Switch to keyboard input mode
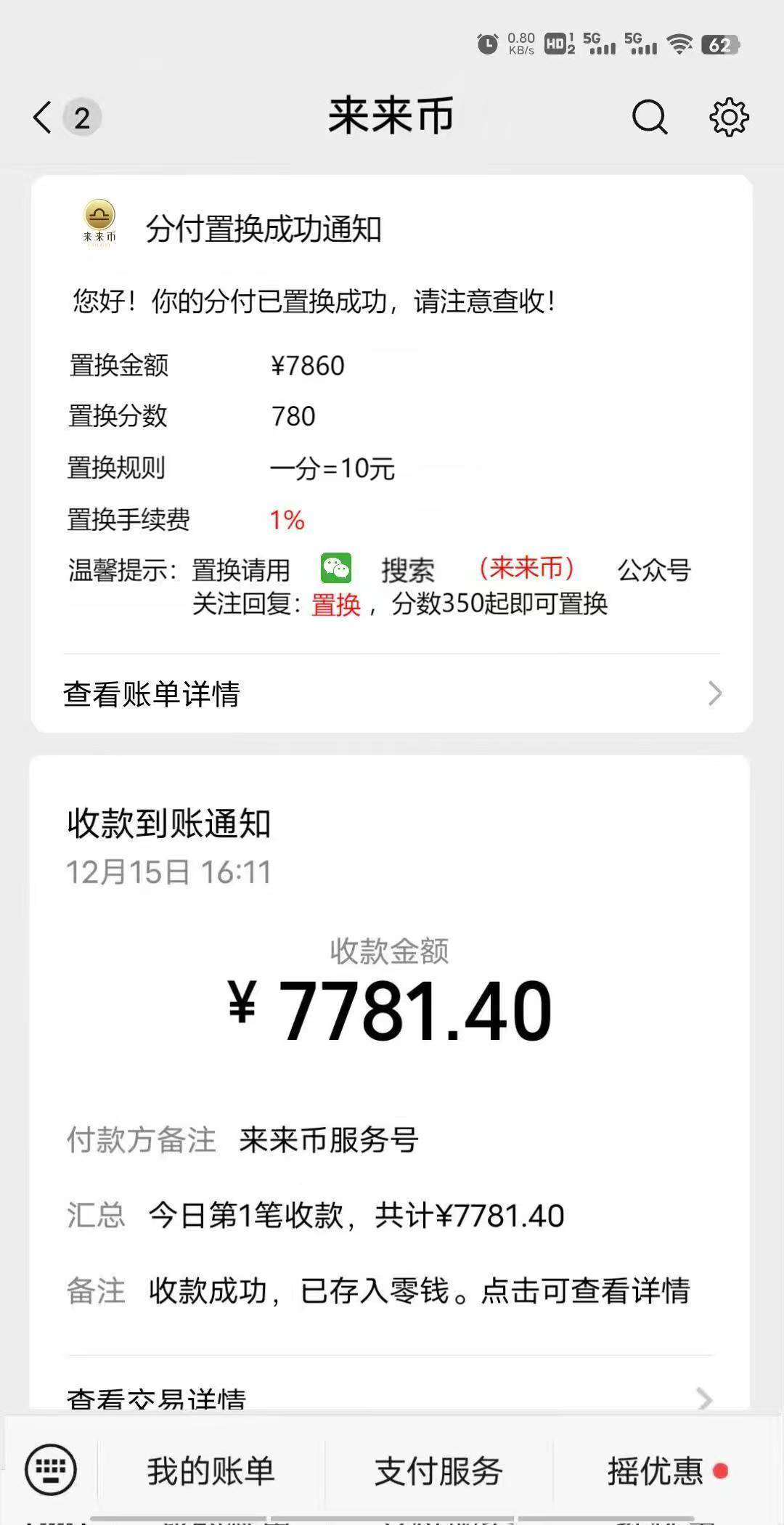 pos(51,1470)
